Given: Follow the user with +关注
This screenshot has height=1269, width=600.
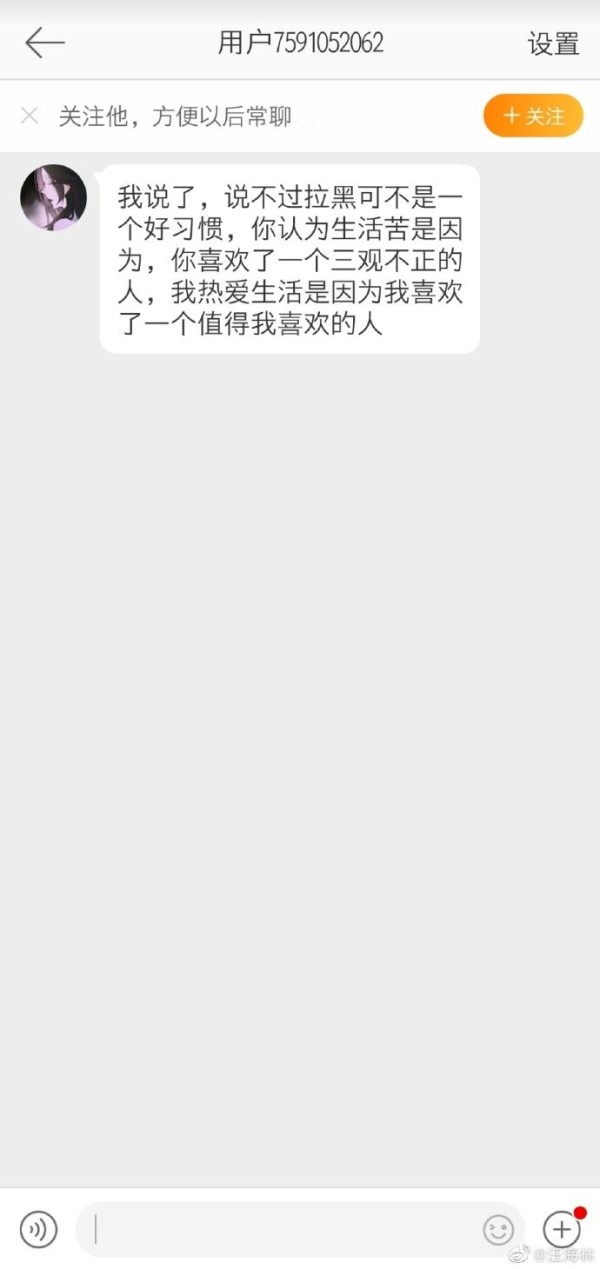Looking at the screenshot, I should click(533, 116).
